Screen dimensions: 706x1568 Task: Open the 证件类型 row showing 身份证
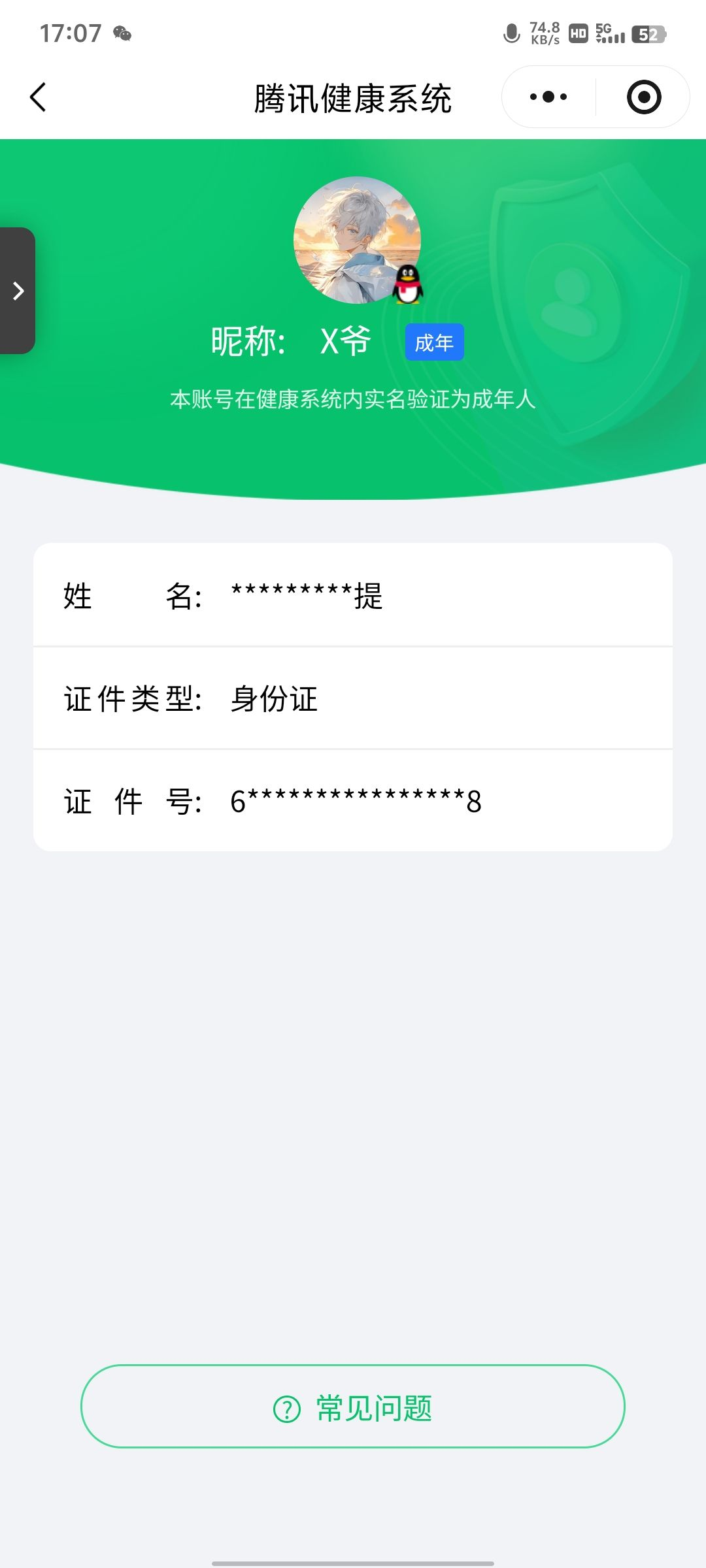(353, 699)
